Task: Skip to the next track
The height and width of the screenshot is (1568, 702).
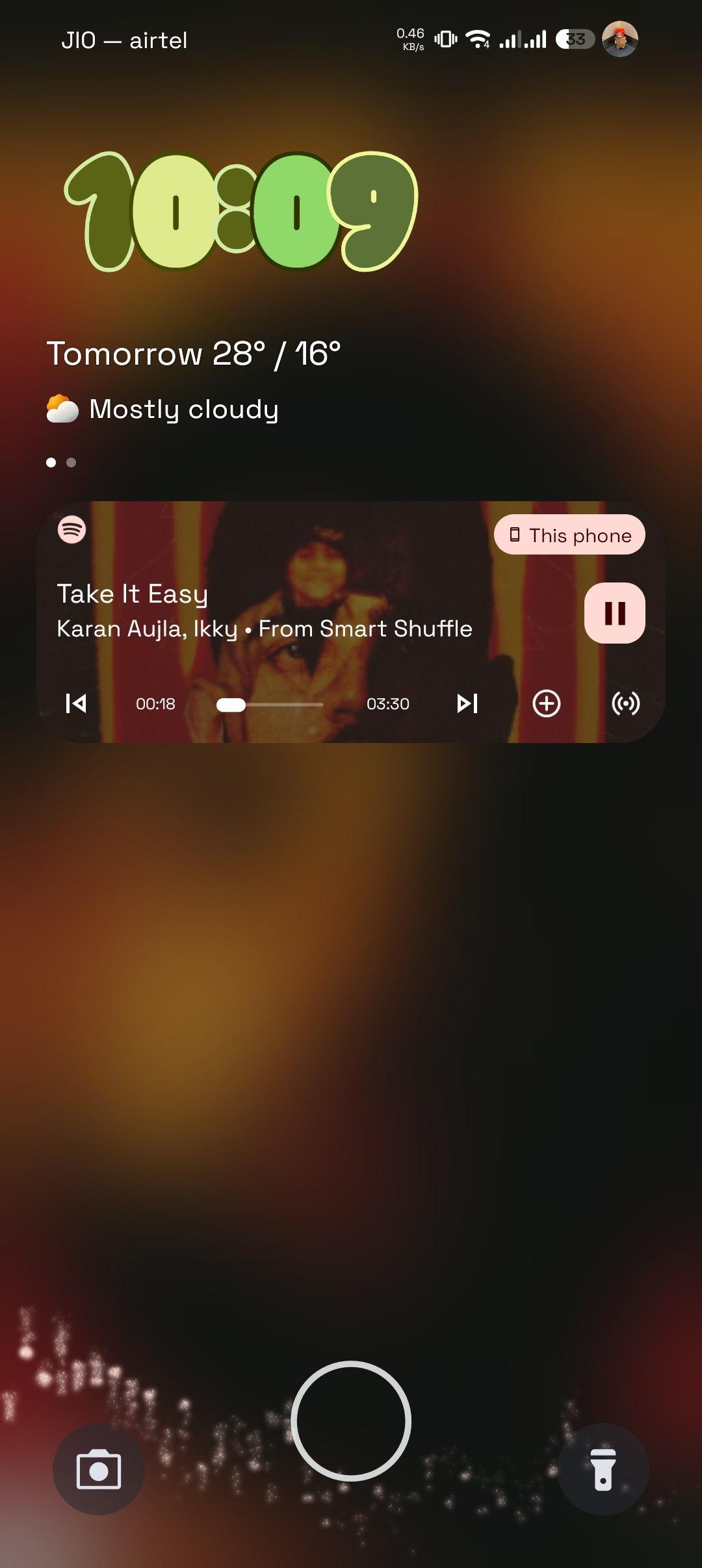Action: [x=467, y=703]
